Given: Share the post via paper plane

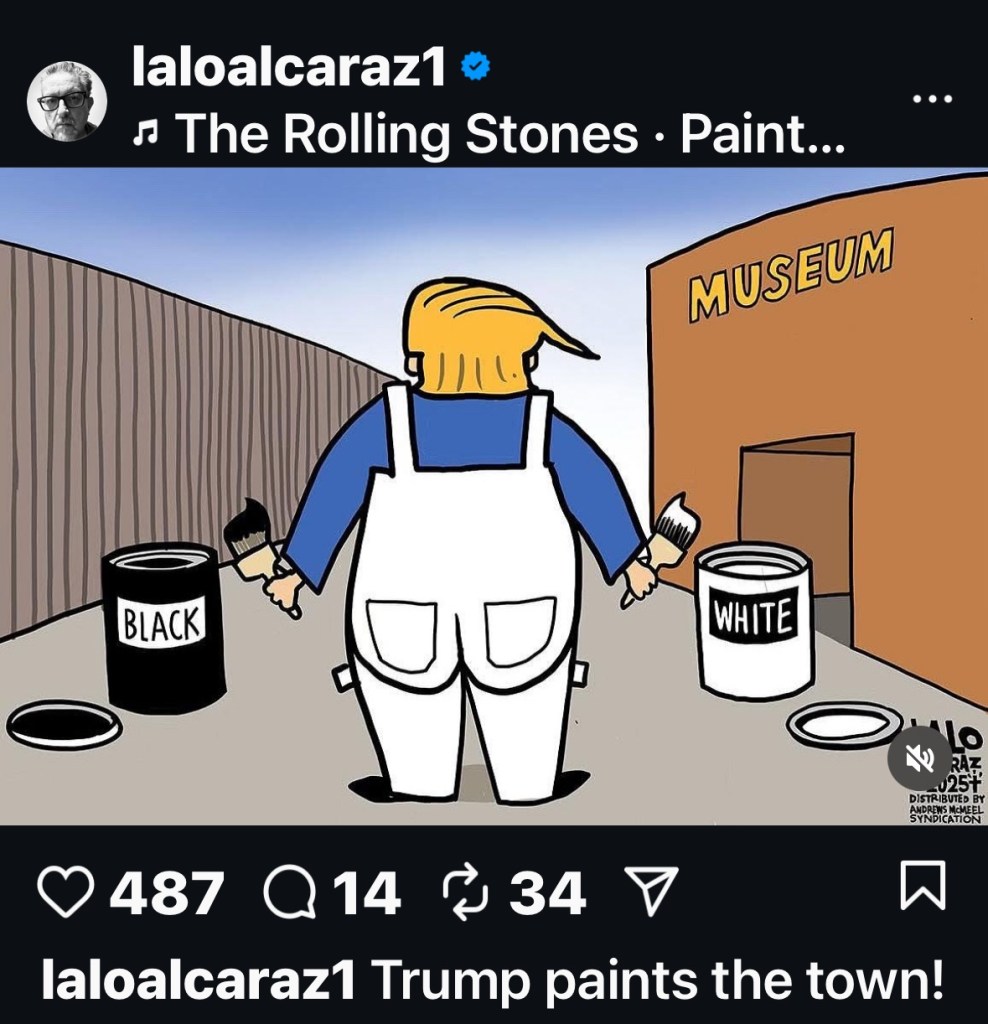Looking at the screenshot, I should 651,892.
